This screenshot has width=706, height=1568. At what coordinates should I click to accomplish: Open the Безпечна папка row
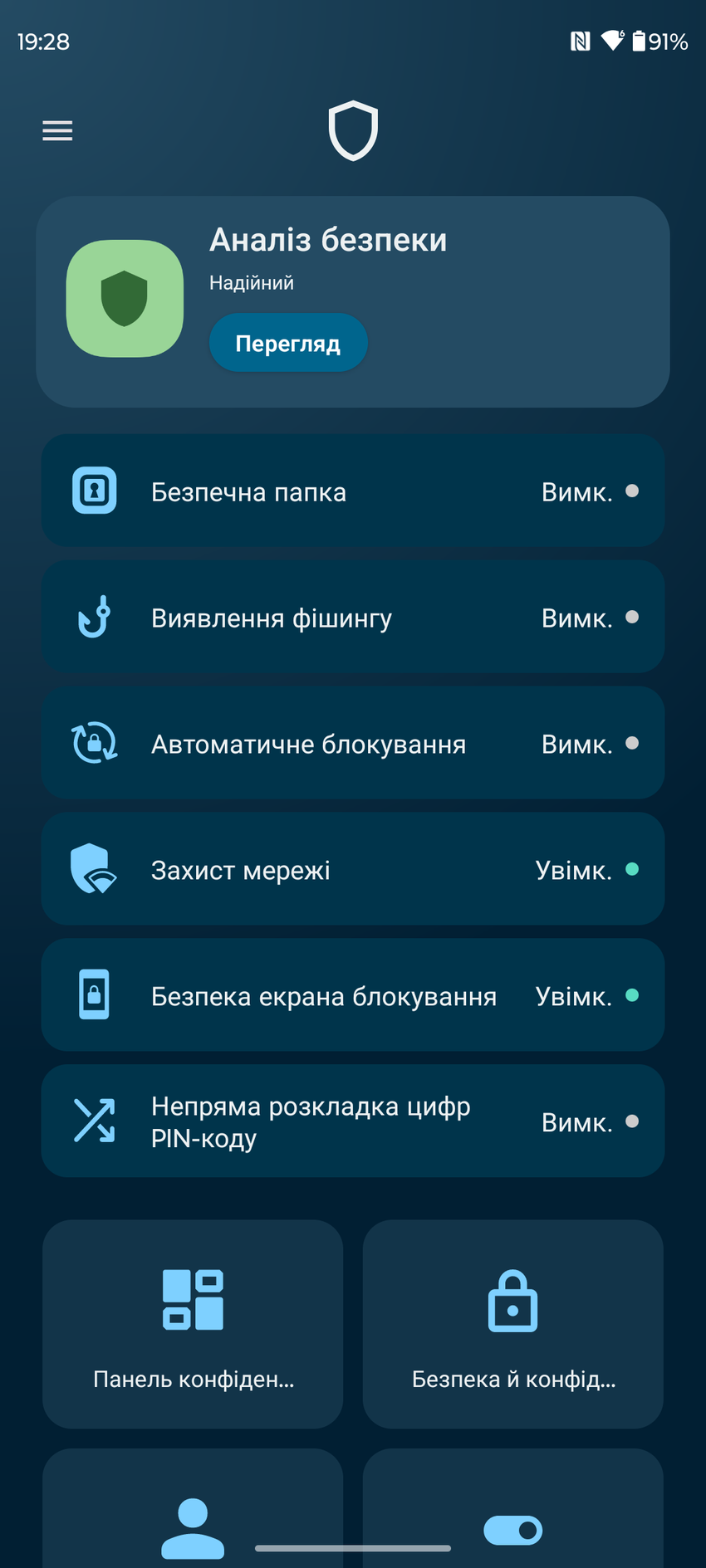coord(352,491)
